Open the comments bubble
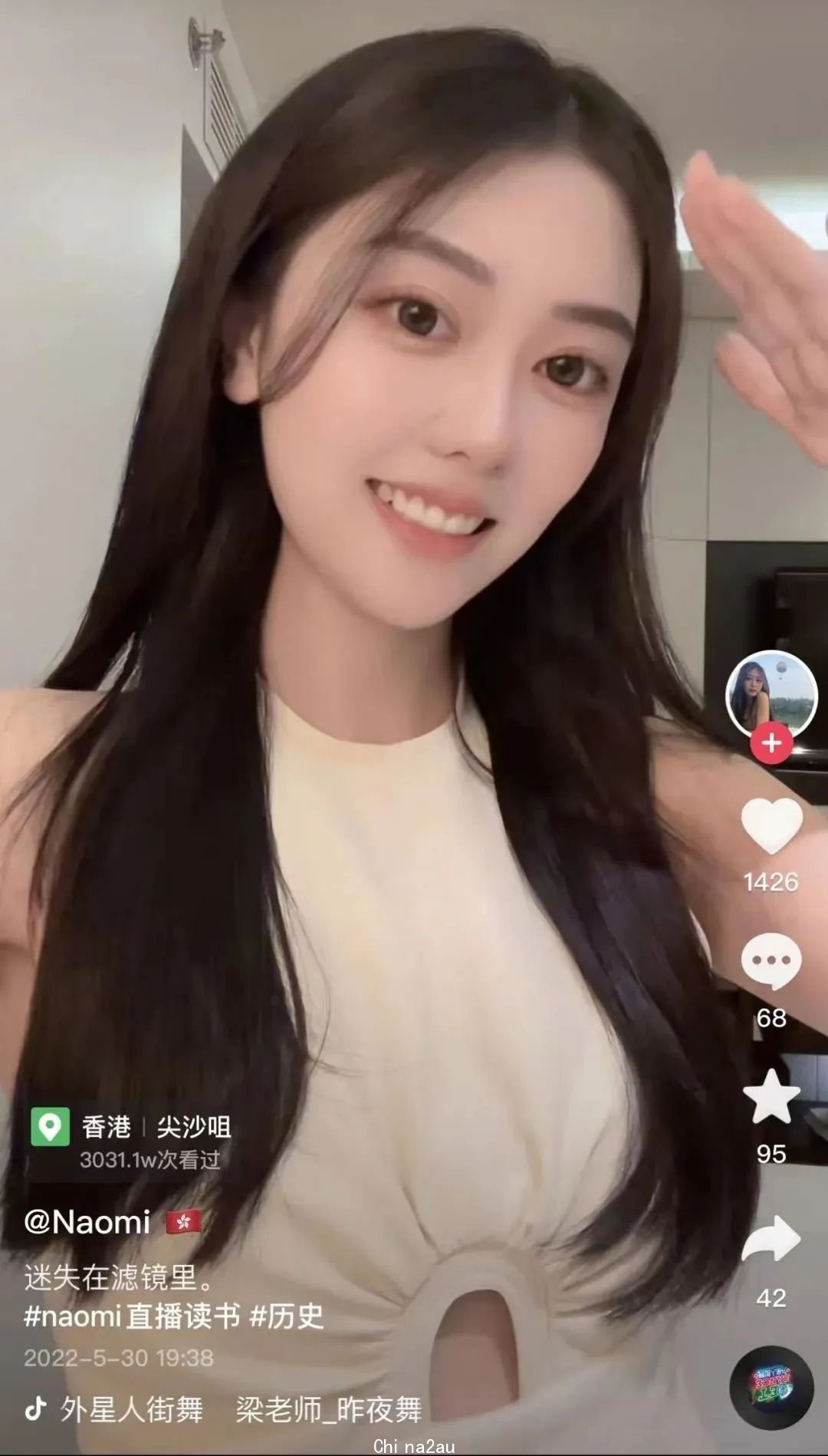Image resolution: width=828 pixels, height=1456 pixels. (x=771, y=961)
